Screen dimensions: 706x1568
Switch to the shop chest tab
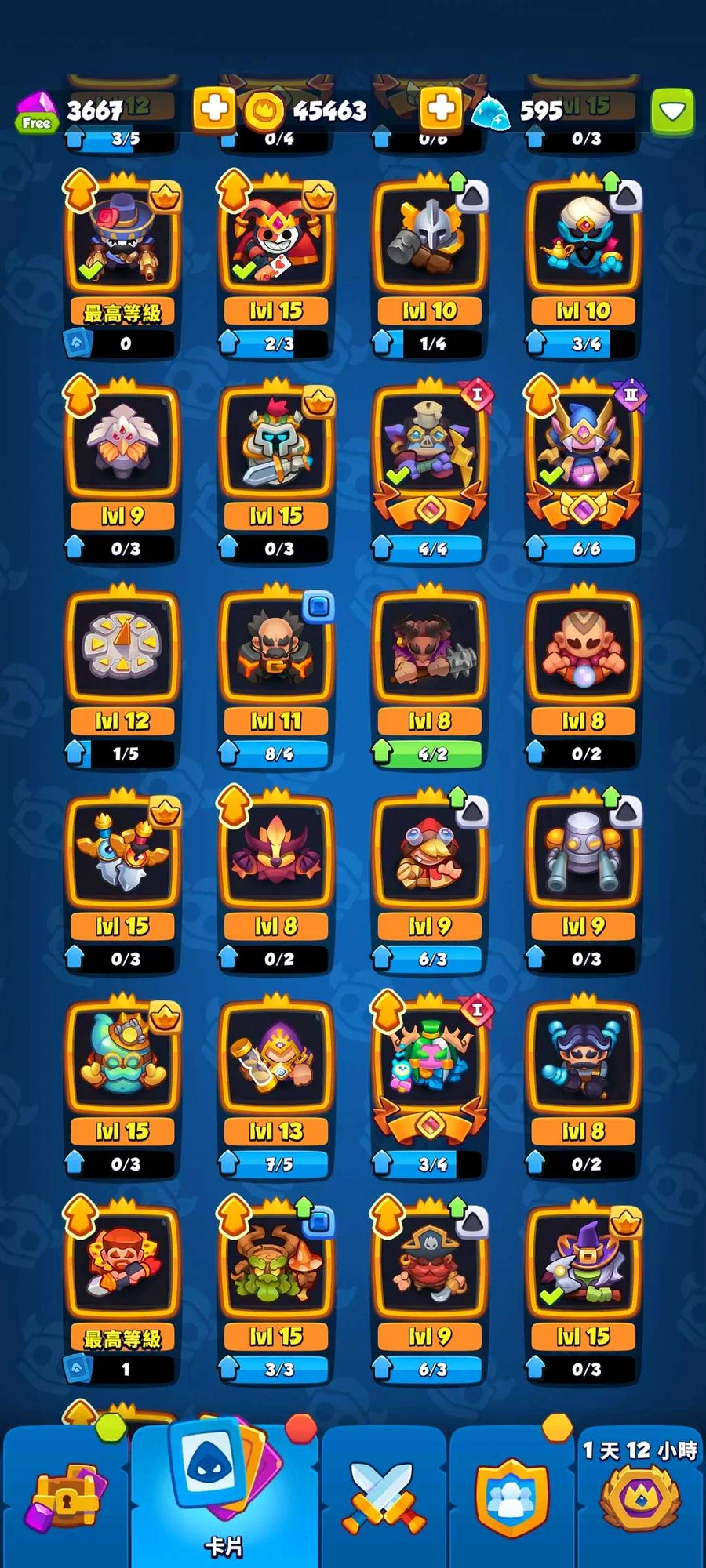tap(66, 1499)
